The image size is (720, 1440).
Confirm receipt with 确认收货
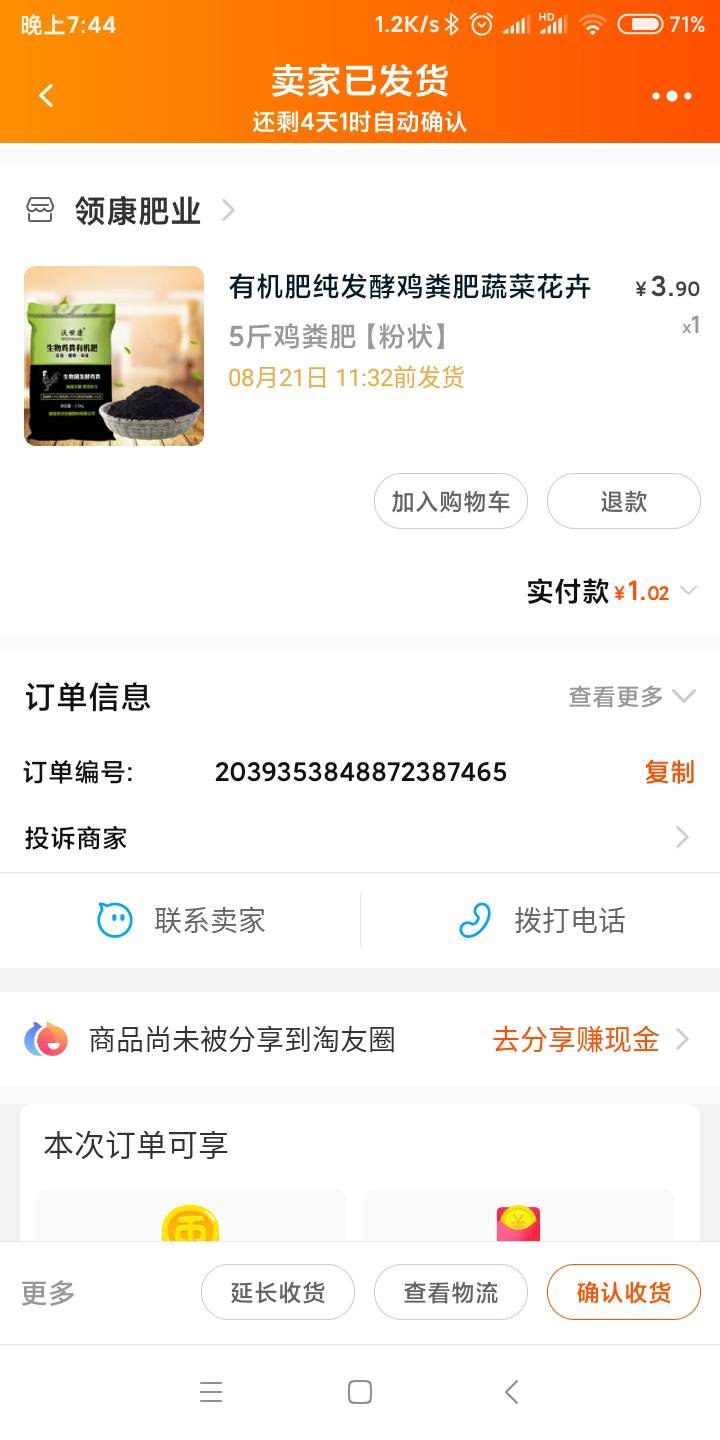[x=623, y=1293]
